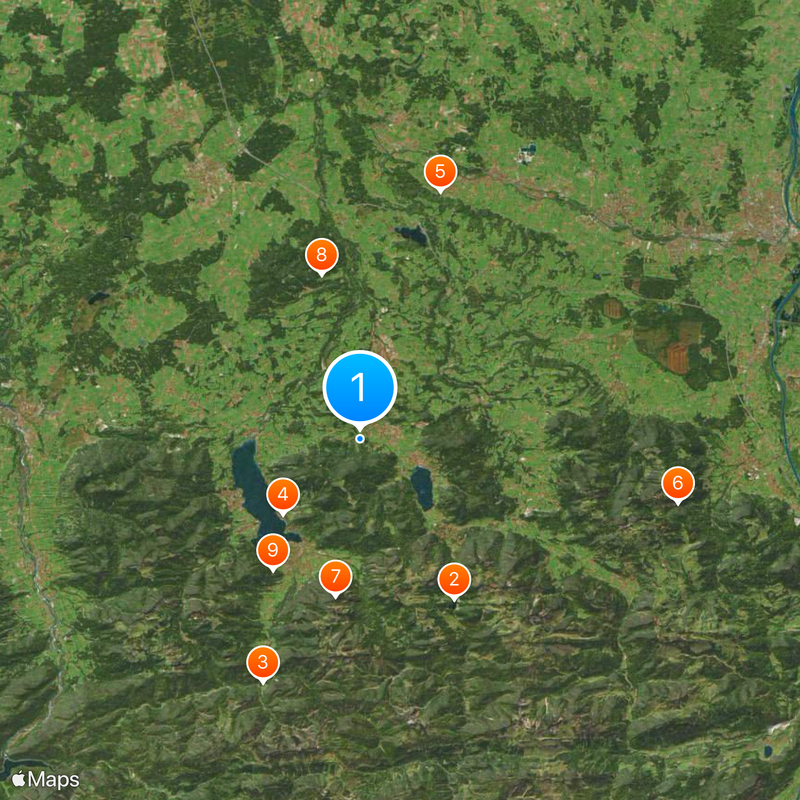
Task: Select map pin number 1
Action: pyautogui.click(x=360, y=388)
